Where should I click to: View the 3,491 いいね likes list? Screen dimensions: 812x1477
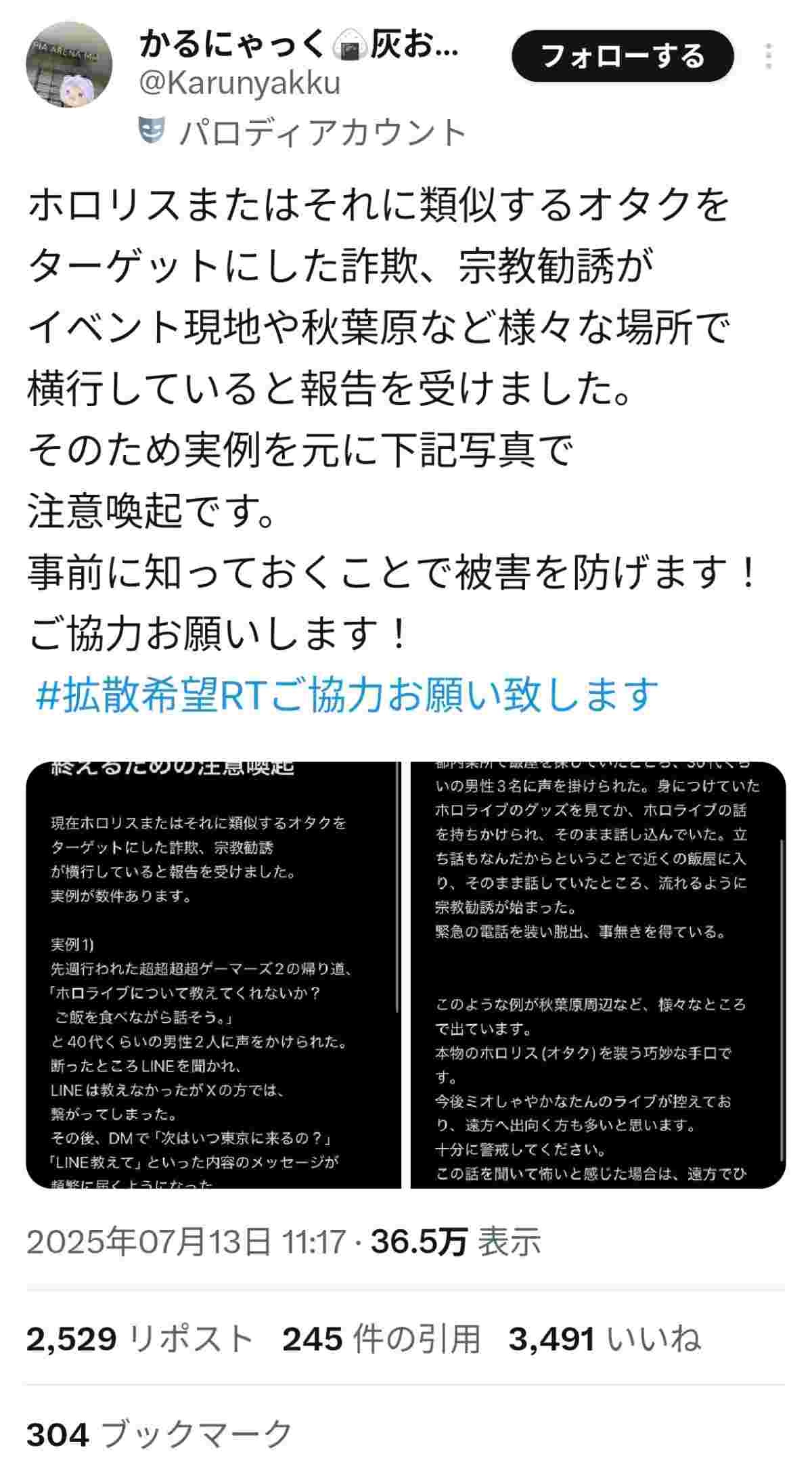click(x=604, y=1339)
